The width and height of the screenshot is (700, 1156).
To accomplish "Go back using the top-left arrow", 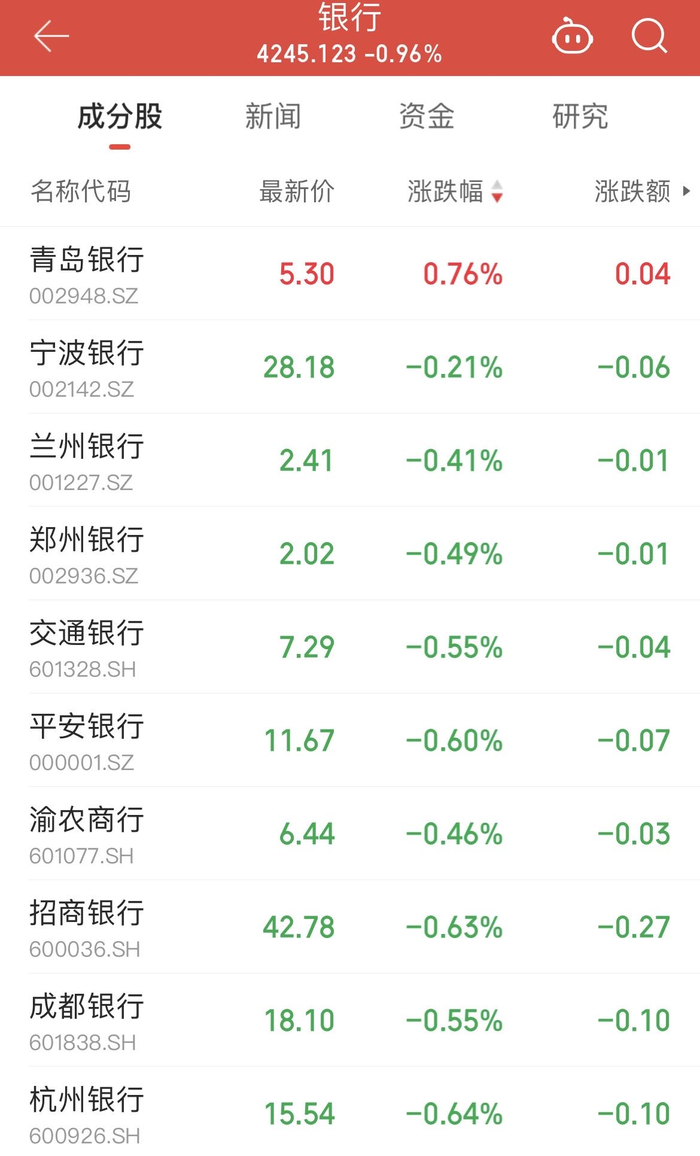I will [x=51, y=37].
